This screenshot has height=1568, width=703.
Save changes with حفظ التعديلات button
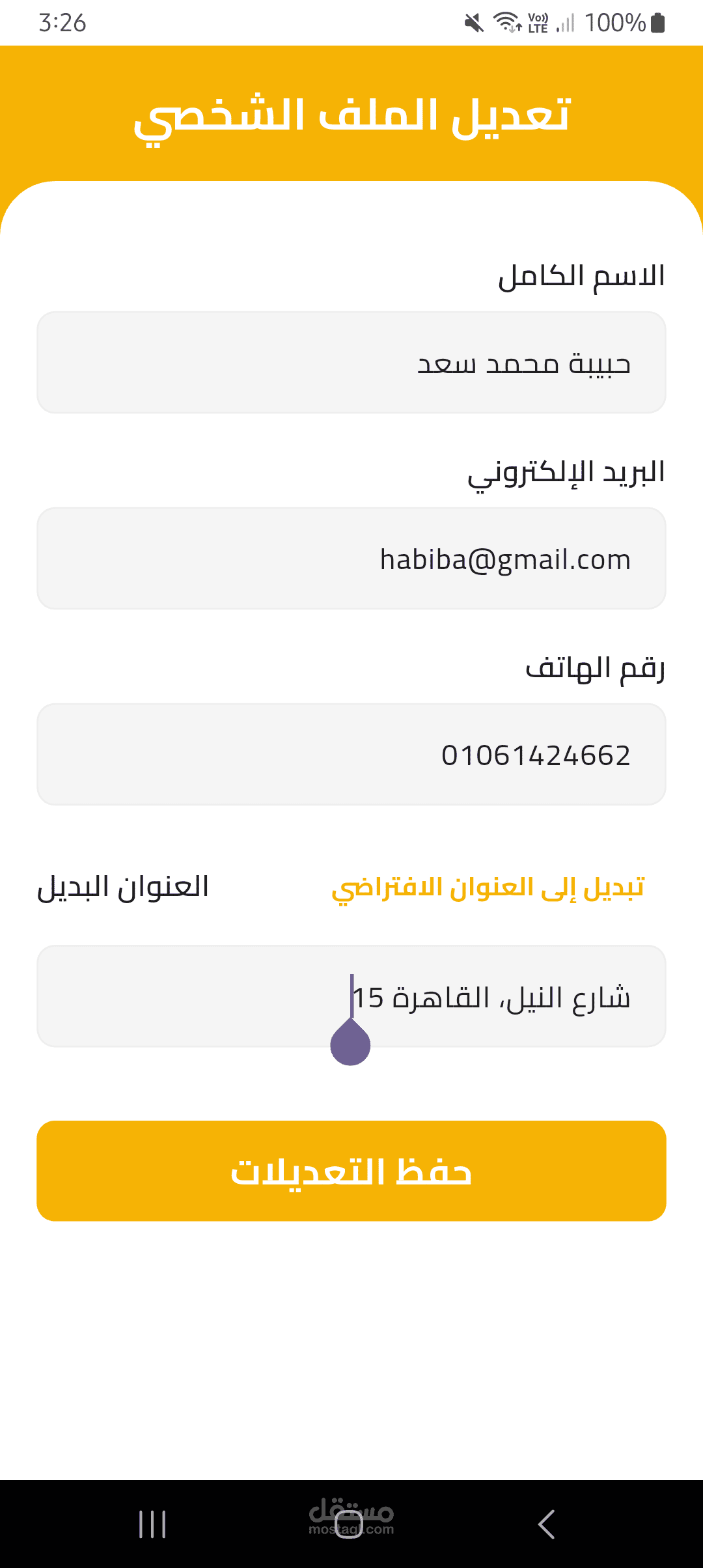point(351,1171)
